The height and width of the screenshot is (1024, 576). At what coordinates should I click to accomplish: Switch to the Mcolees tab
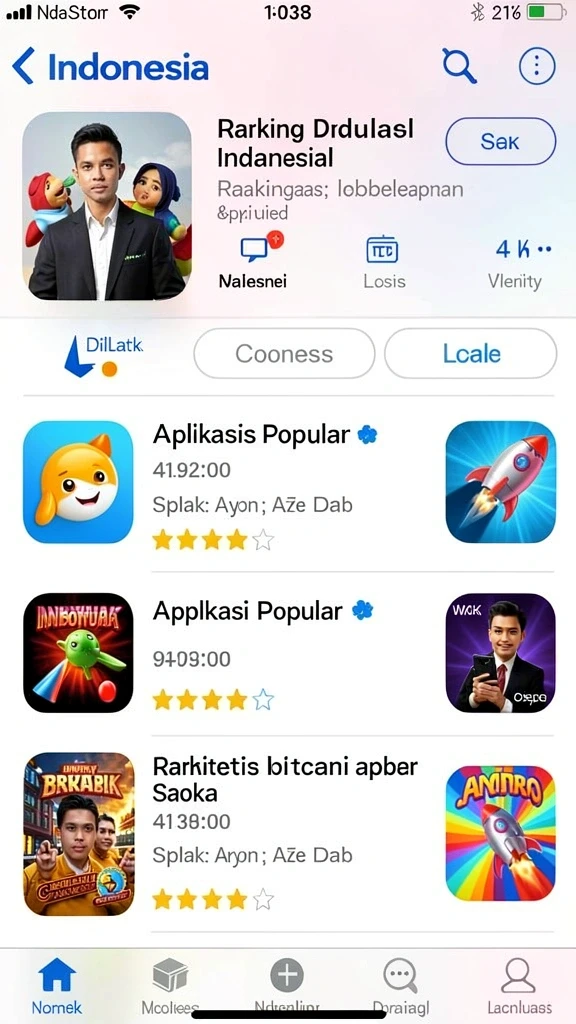click(170, 985)
